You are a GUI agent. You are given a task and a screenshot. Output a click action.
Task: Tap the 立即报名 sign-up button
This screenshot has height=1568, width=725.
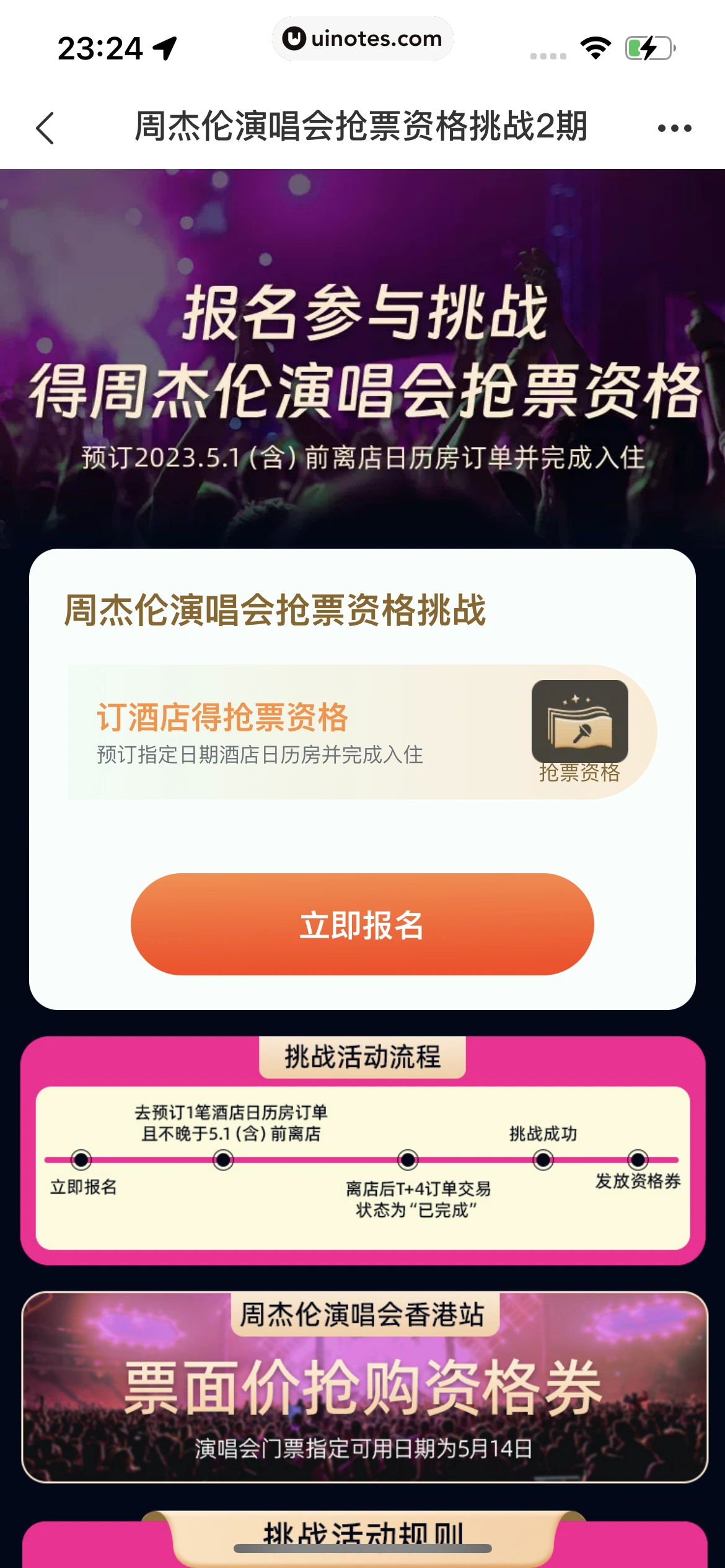click(x=362, y=924)
